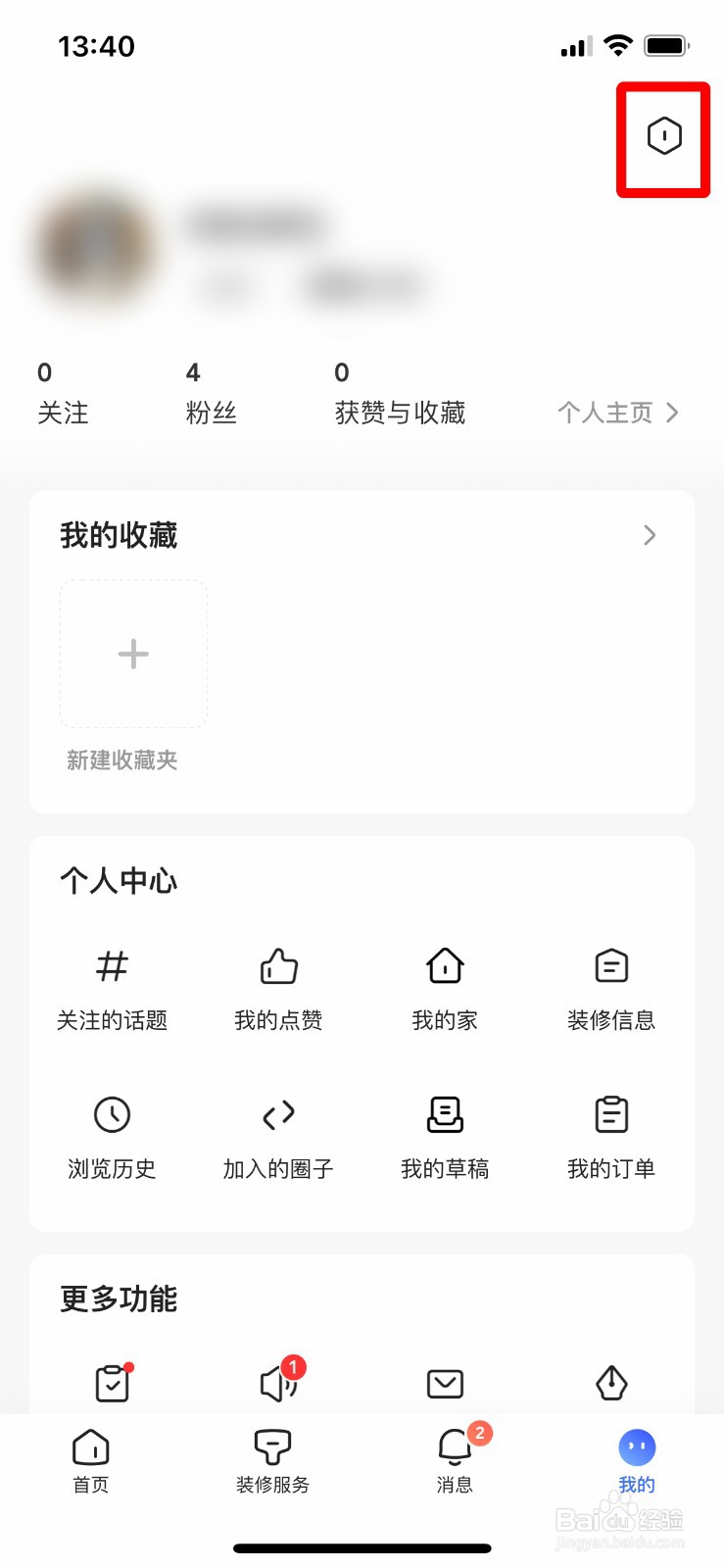The height and width of the screenshot is (1568, 724).
Task: Expand 我的收藏 with its chevron
Action: [649, 535]
